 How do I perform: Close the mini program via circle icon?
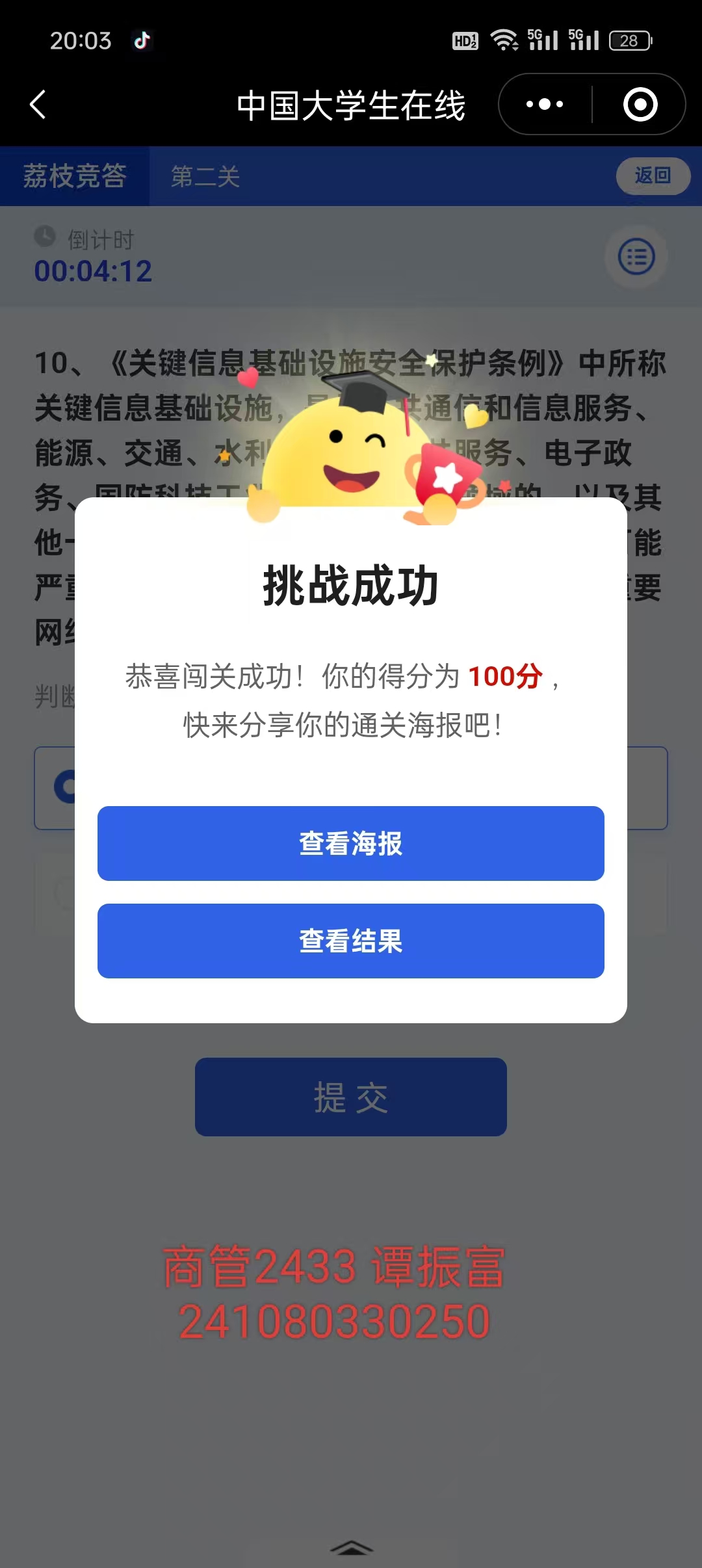[x=640, y=104]
